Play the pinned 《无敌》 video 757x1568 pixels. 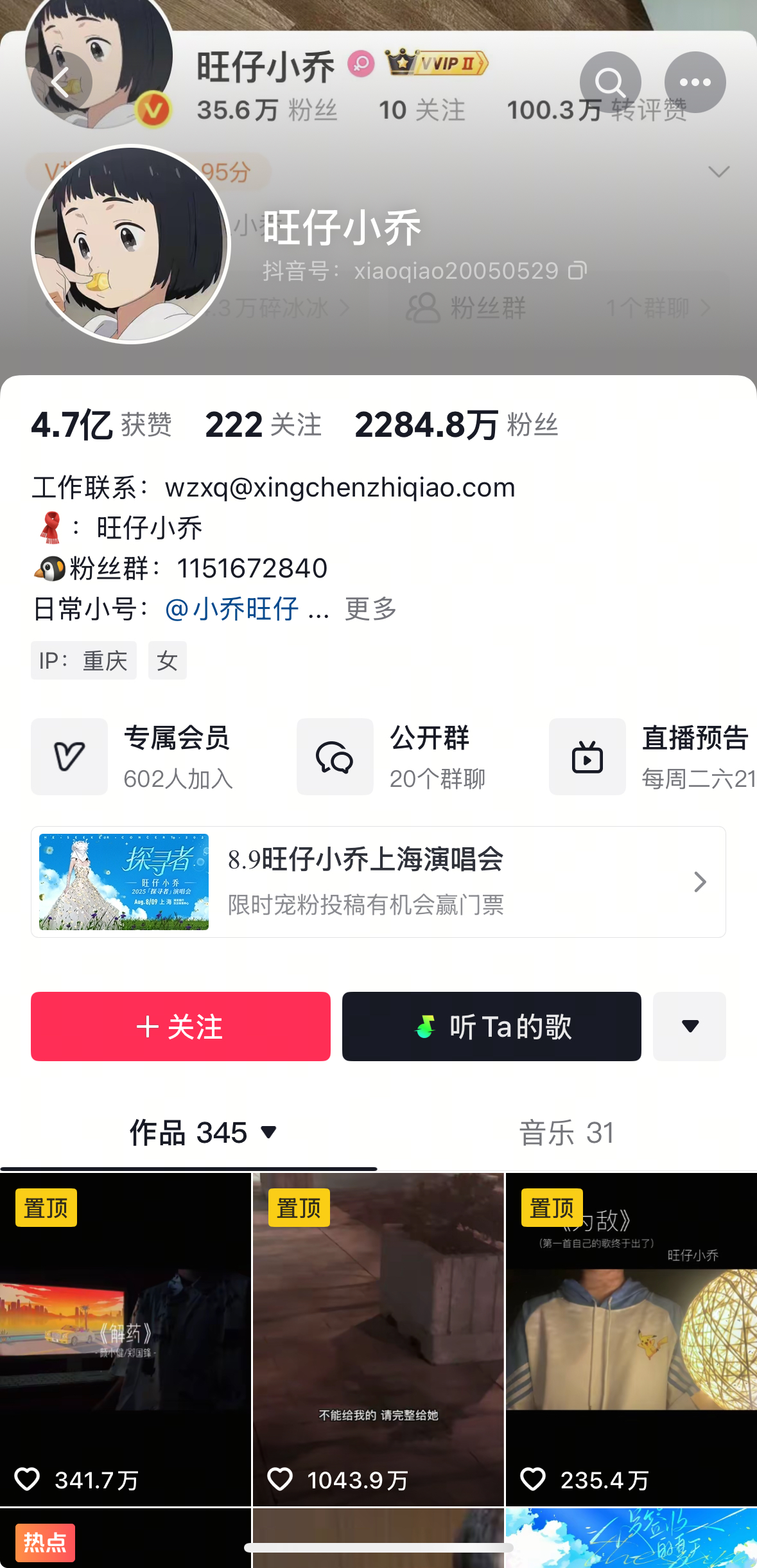click(x=631, y=1339)
